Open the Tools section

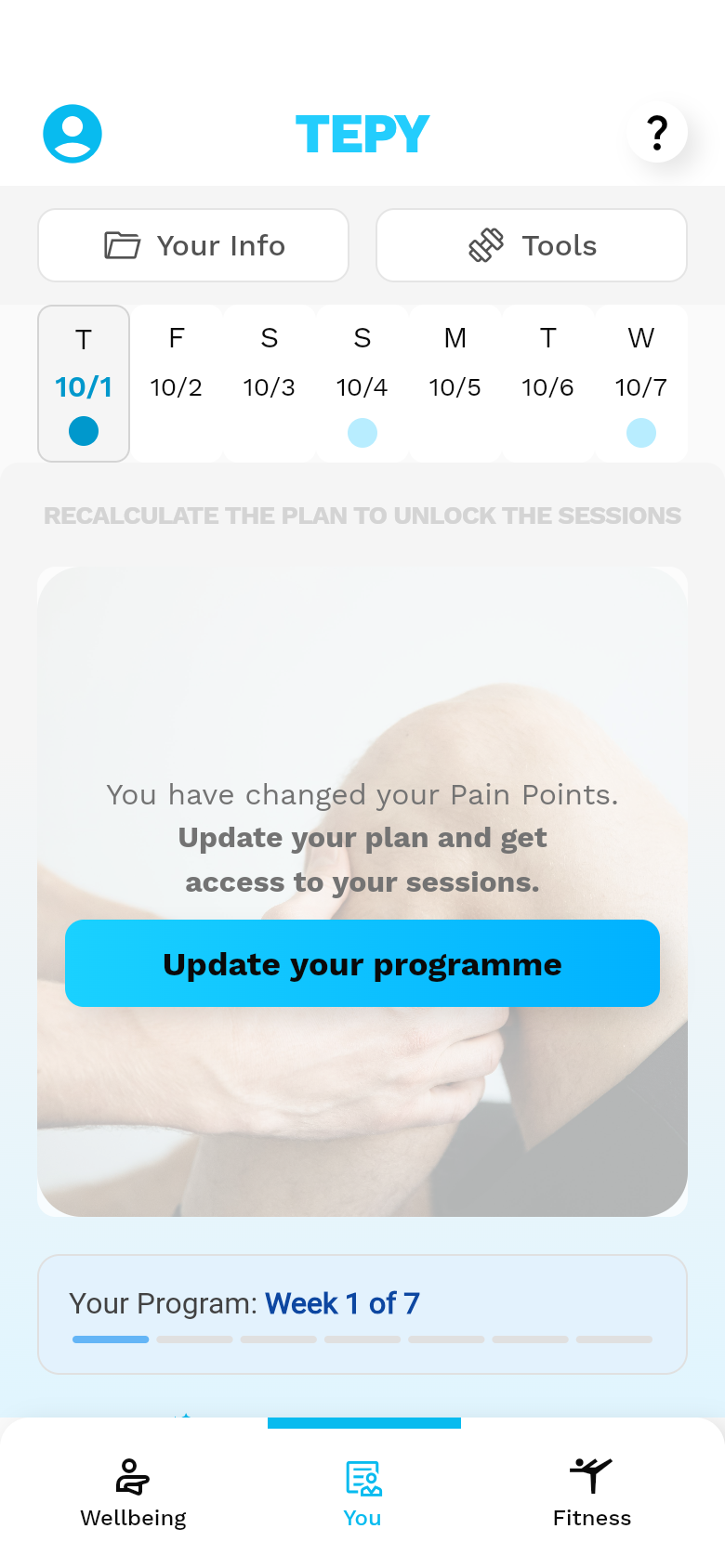pos(532,245)
